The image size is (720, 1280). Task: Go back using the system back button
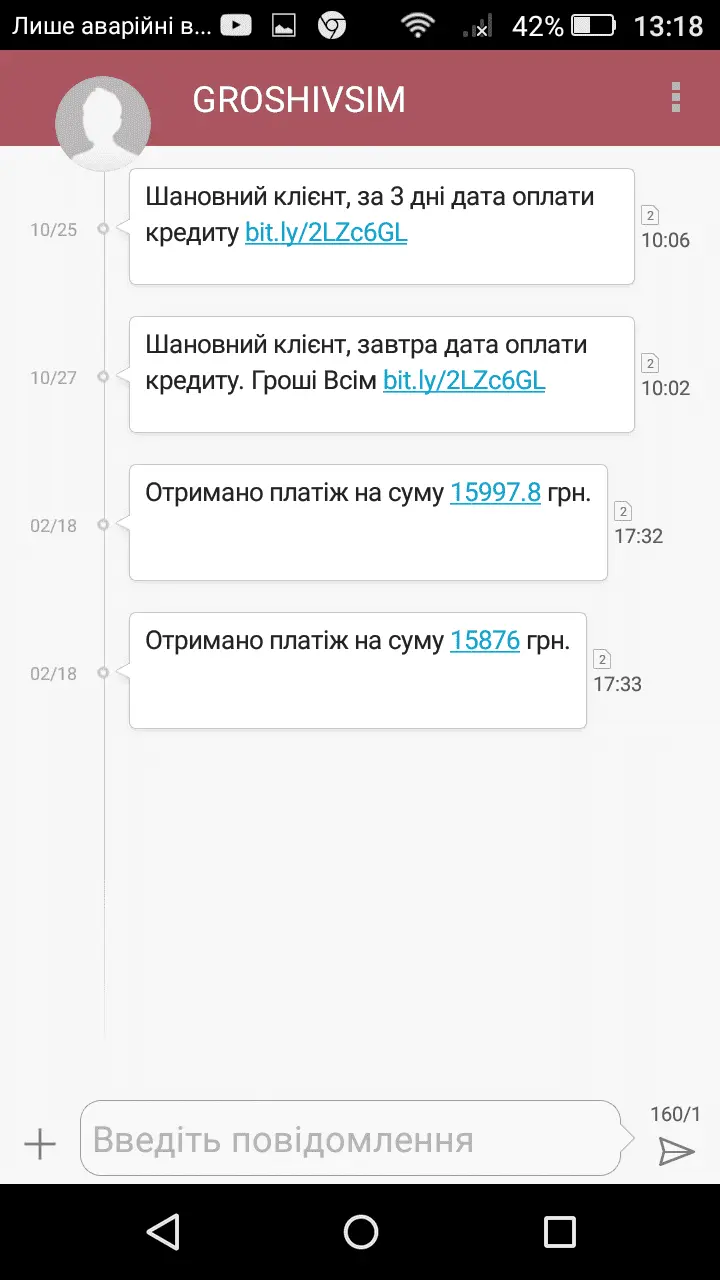(162, 1231)
